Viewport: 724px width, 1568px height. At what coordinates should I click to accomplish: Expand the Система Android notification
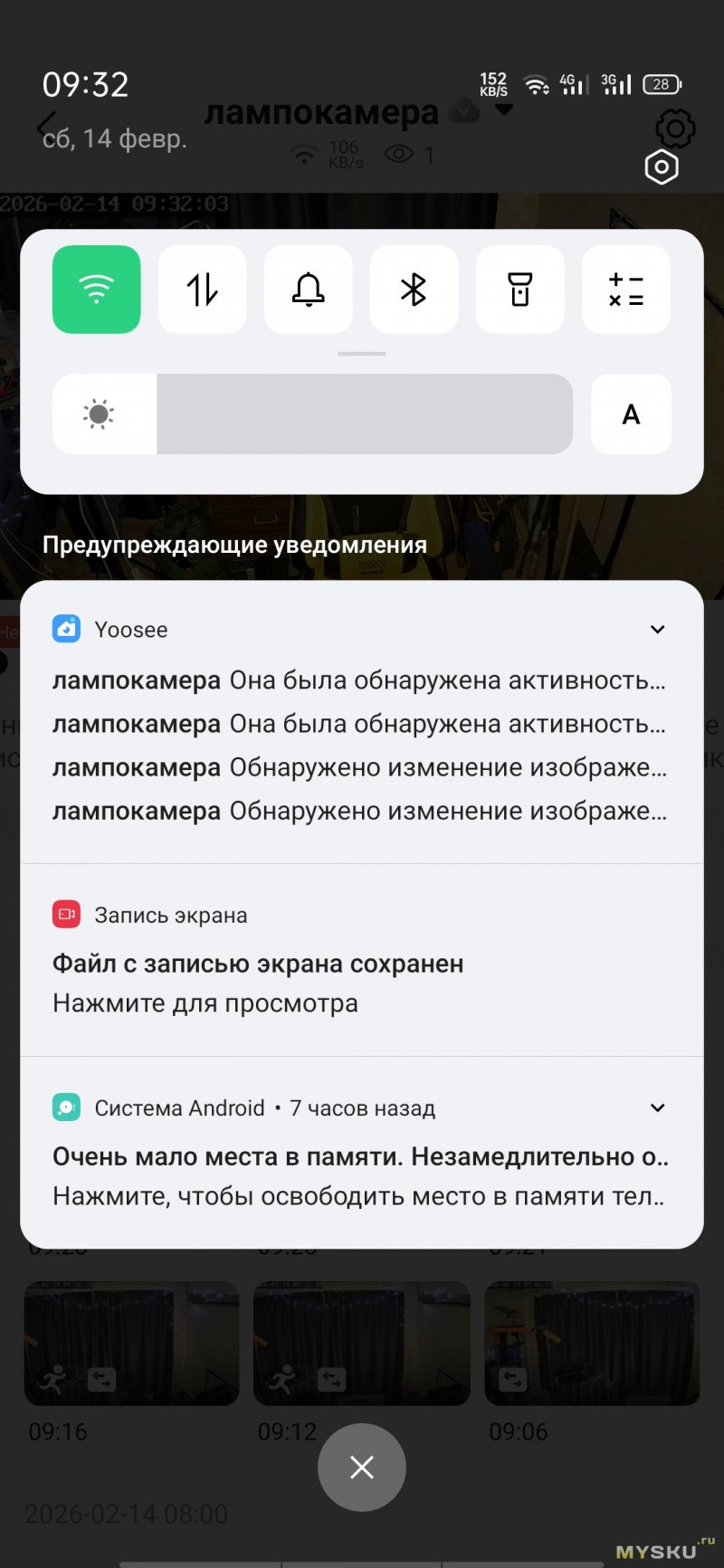[658, 1108]
